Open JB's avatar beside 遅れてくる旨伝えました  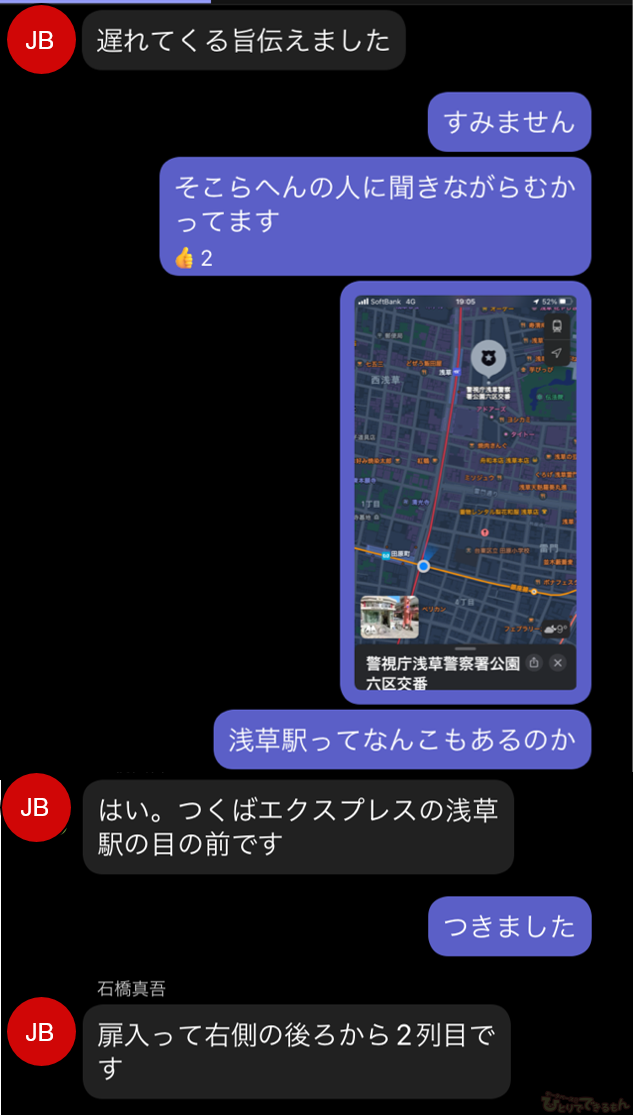(x=40, y=40)
